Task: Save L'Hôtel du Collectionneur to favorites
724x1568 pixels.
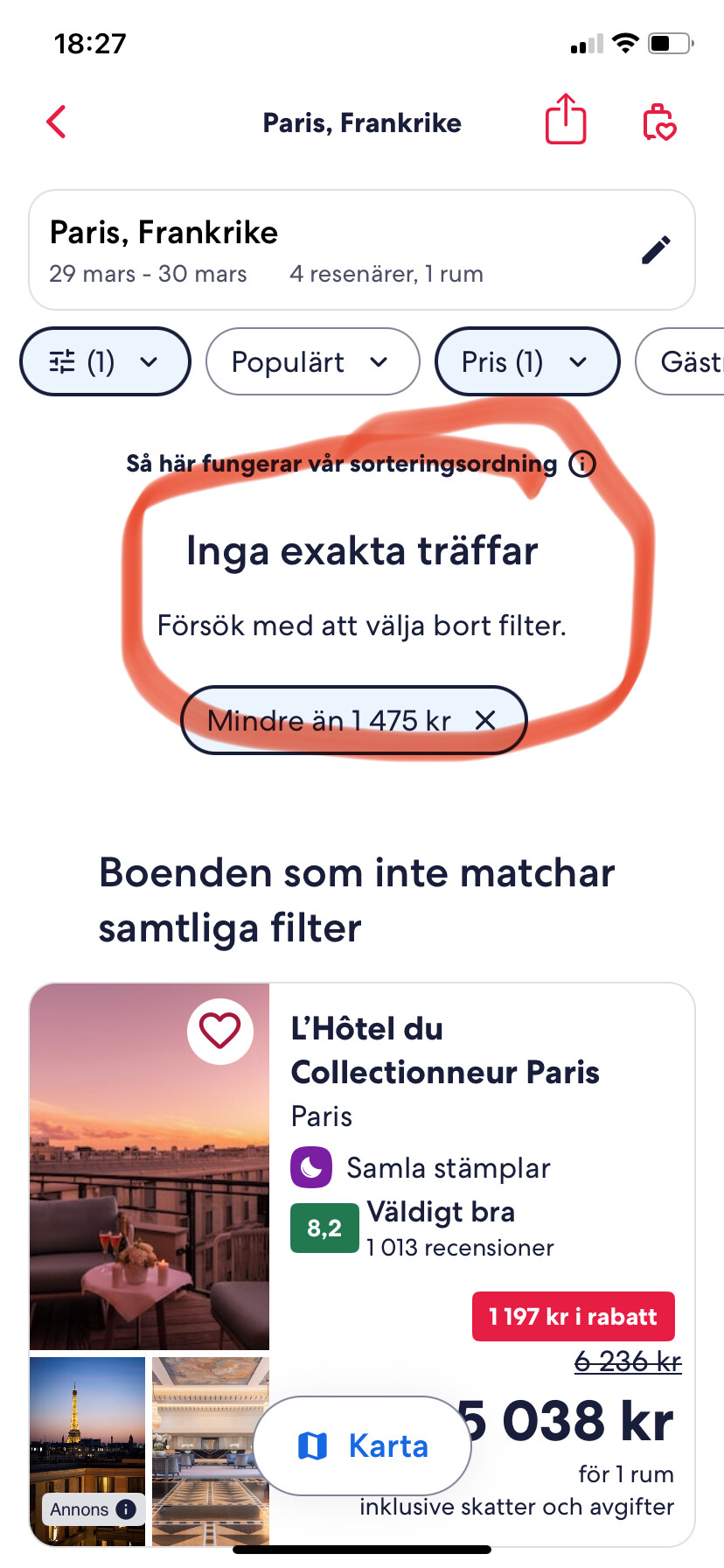Action: click(220, 1031)
